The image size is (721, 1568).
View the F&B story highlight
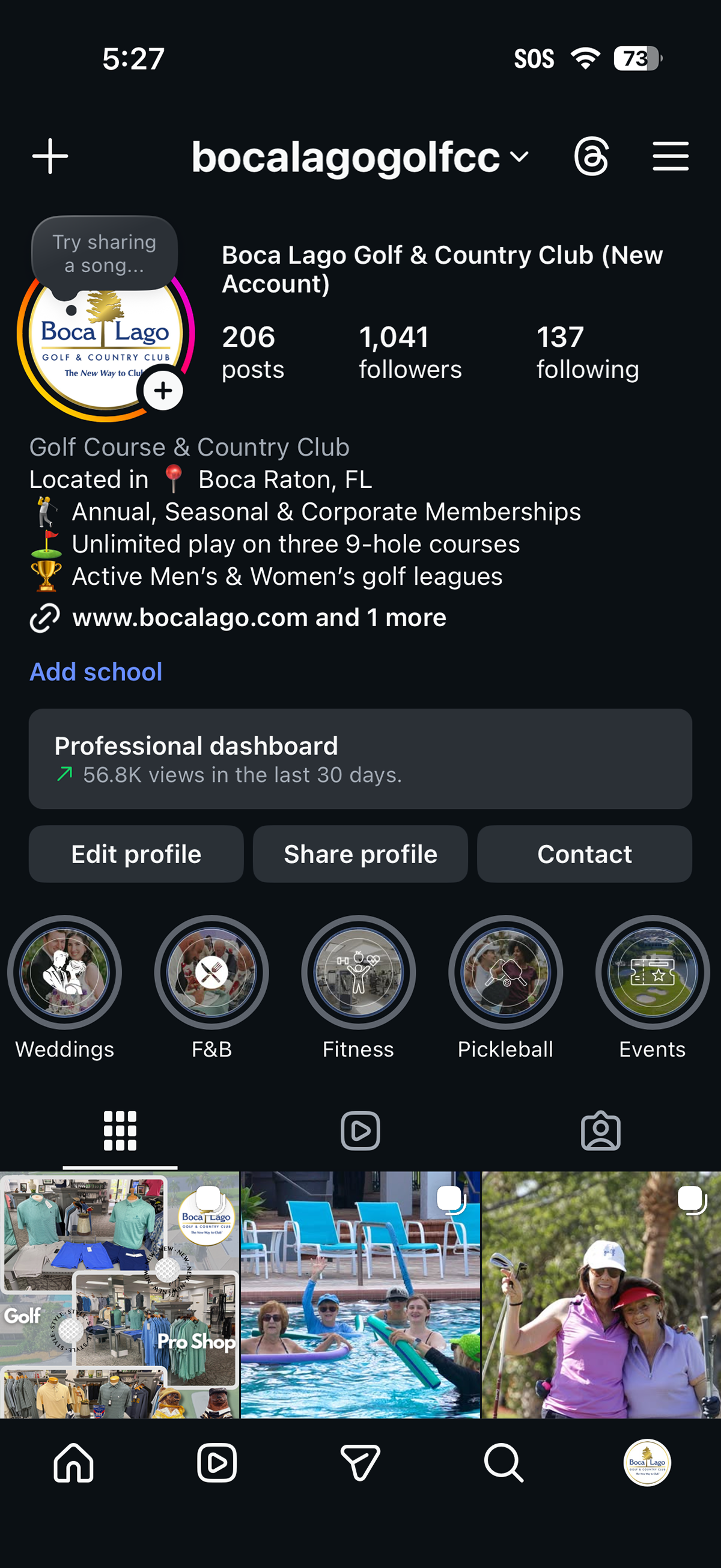[x=211, y=972]
